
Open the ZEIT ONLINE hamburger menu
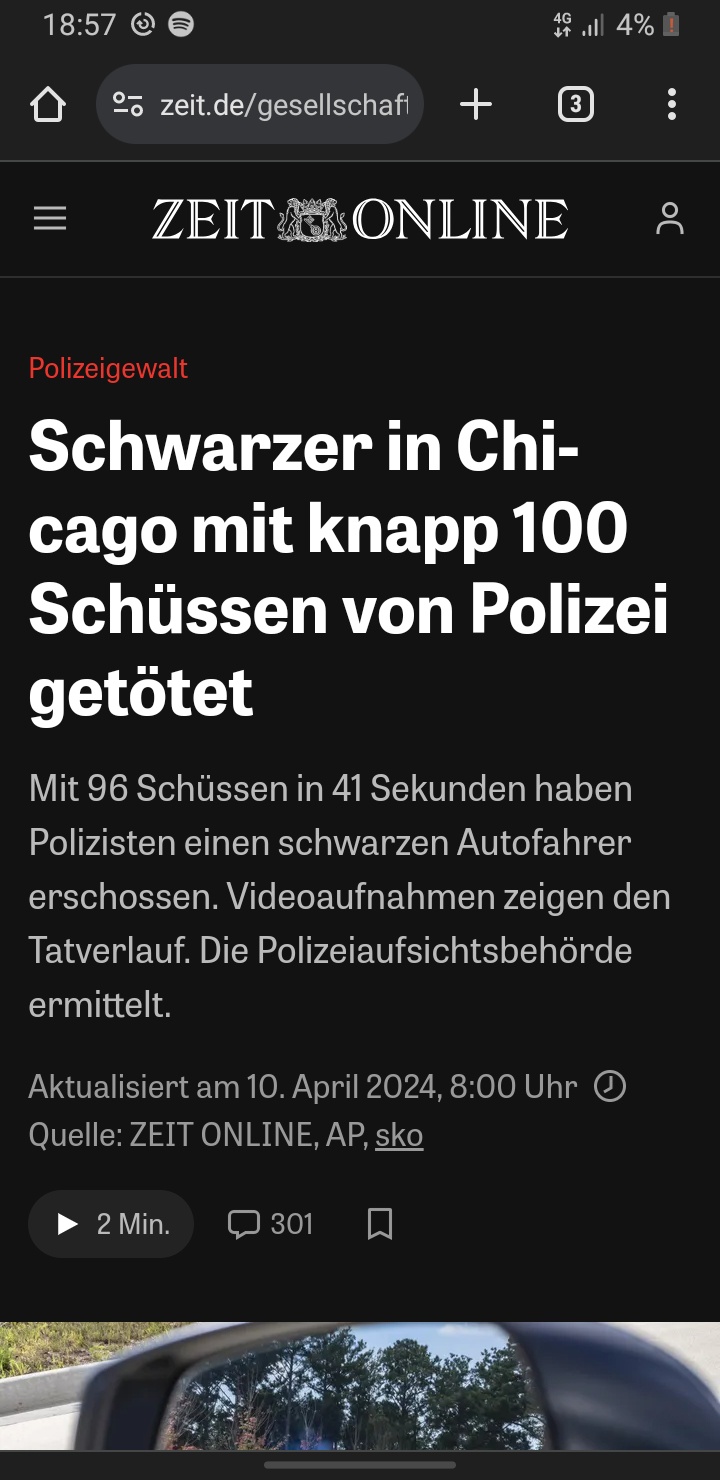click(50, 219)
